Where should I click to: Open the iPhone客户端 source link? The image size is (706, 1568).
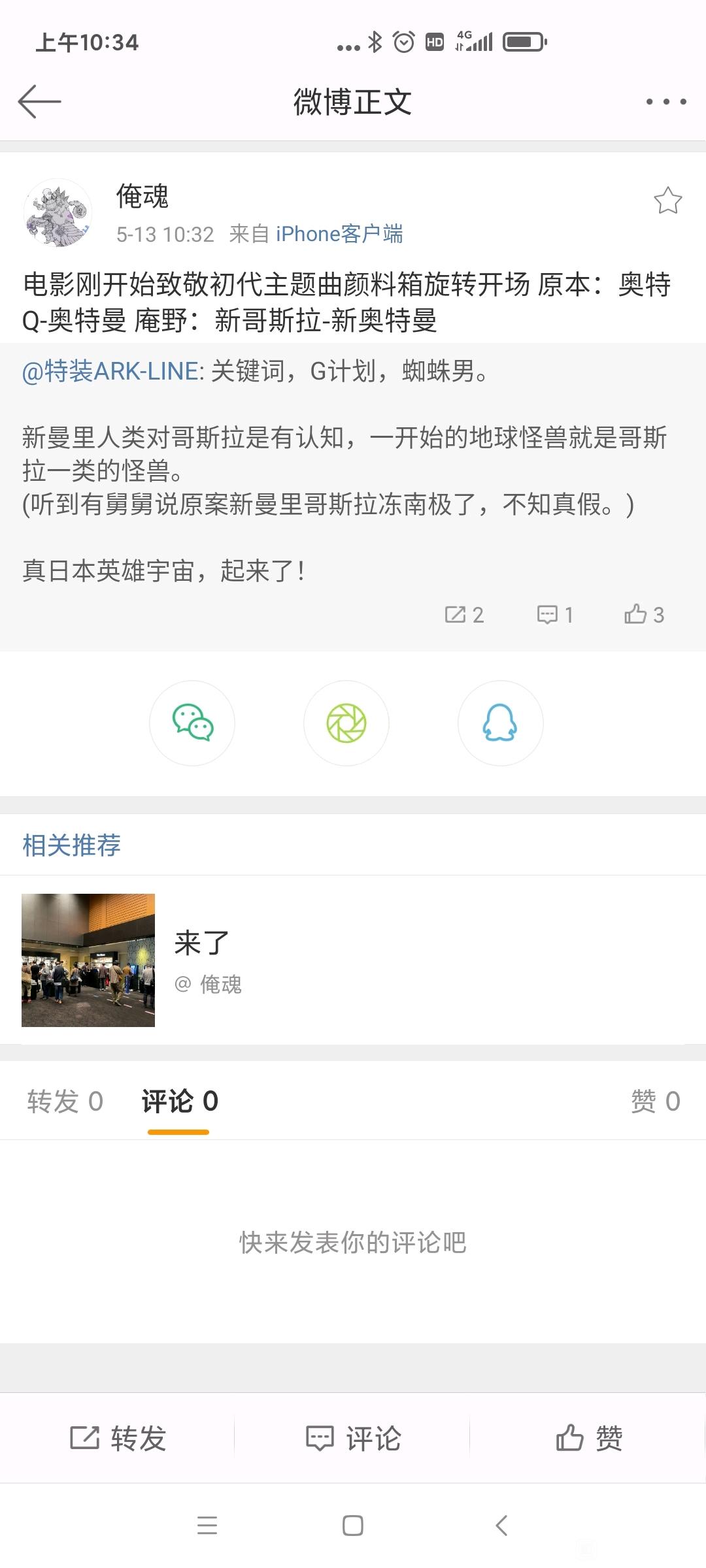point(339,234)
